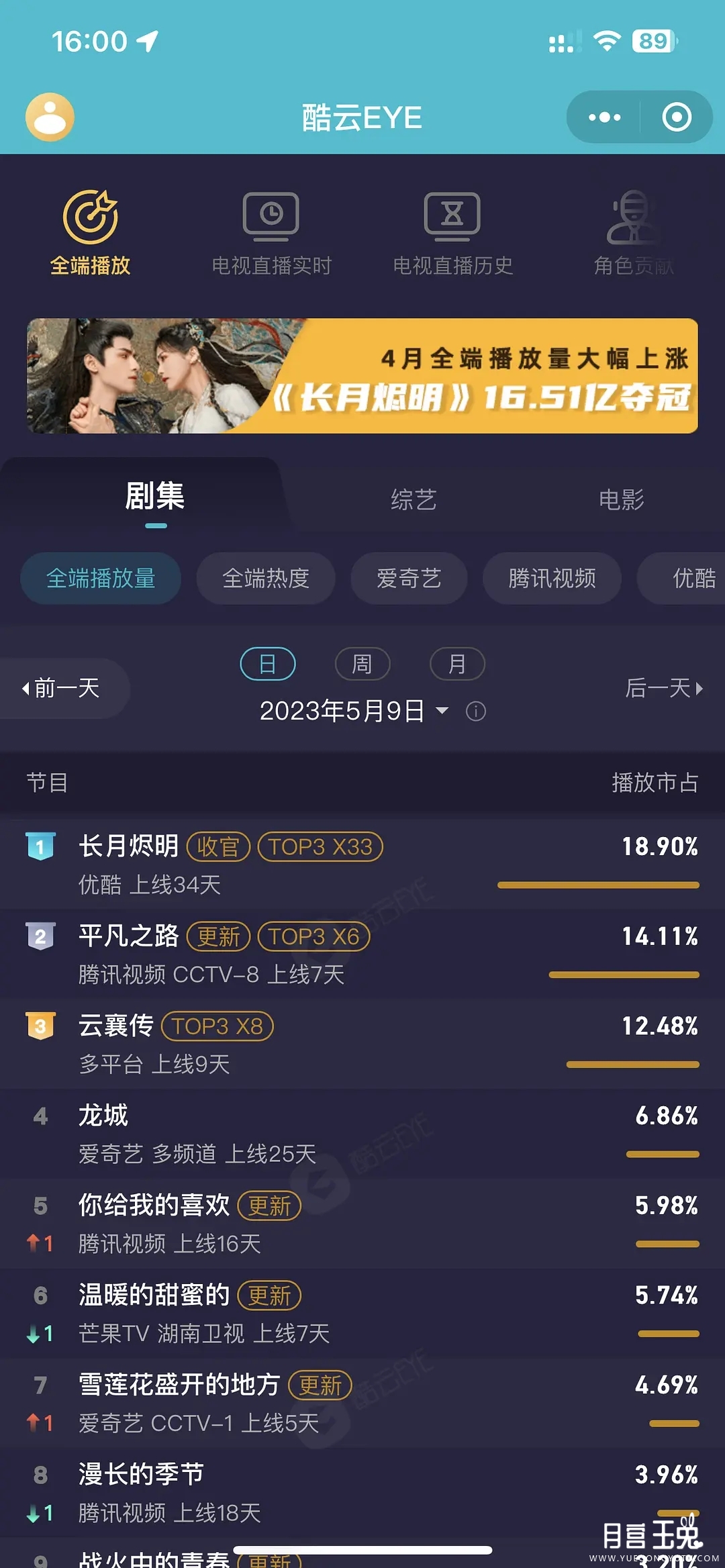Switch to the 综艺 tab
The image size is (725, 1568).
point(414,499)
